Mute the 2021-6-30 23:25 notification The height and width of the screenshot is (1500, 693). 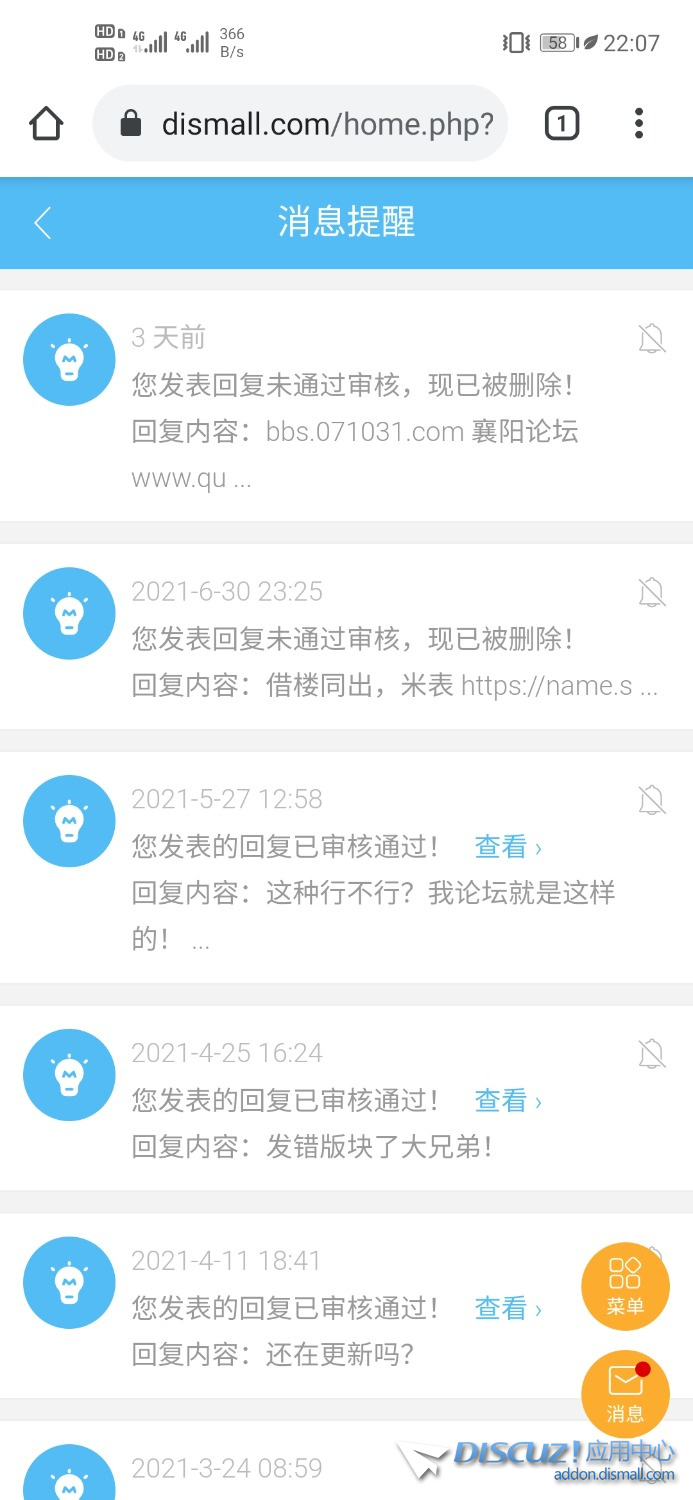pos(652,593)
